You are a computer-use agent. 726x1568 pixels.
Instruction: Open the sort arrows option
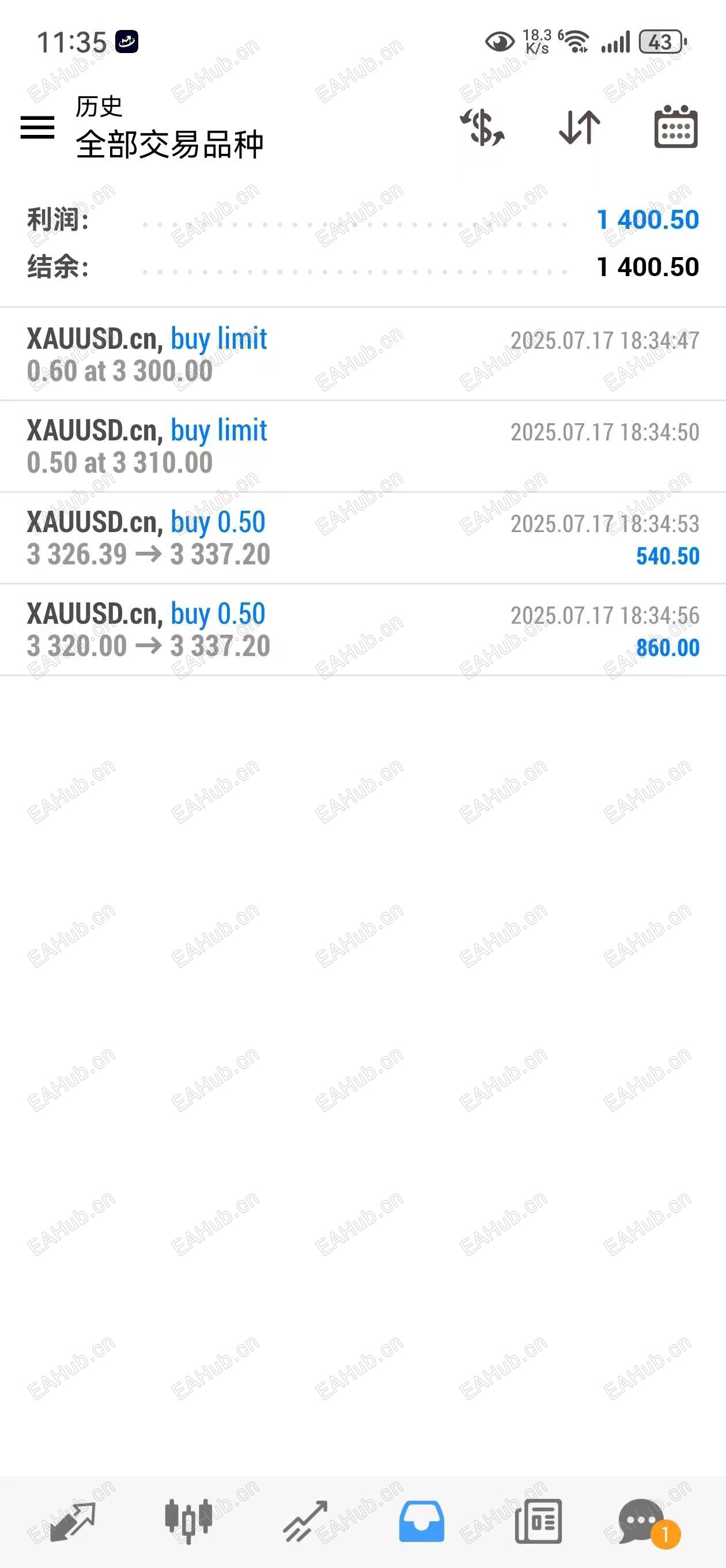click(579, 127)
